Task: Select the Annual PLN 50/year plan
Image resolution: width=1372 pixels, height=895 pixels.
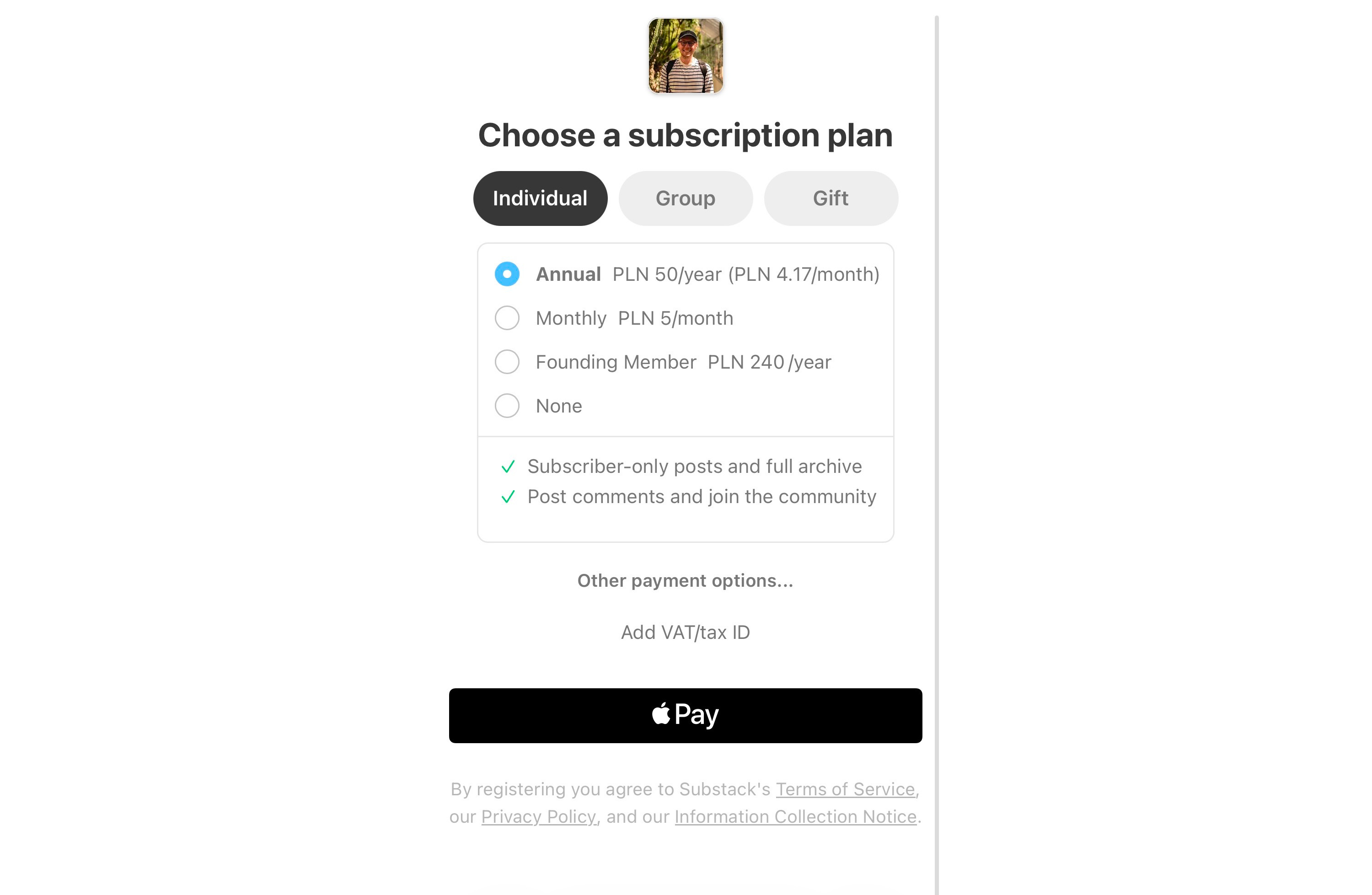Action: tap(507, 274)
